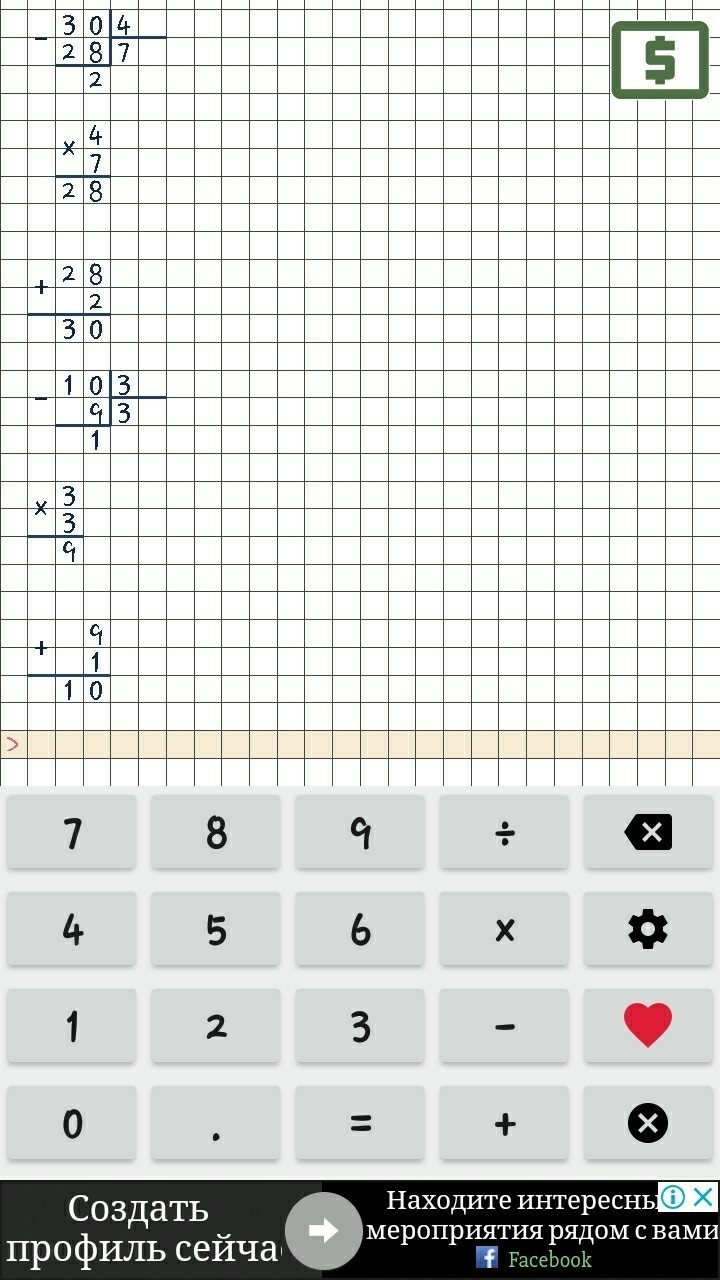Open calculator settings gear
720x1280 pixels.
(x=648, y=929)
